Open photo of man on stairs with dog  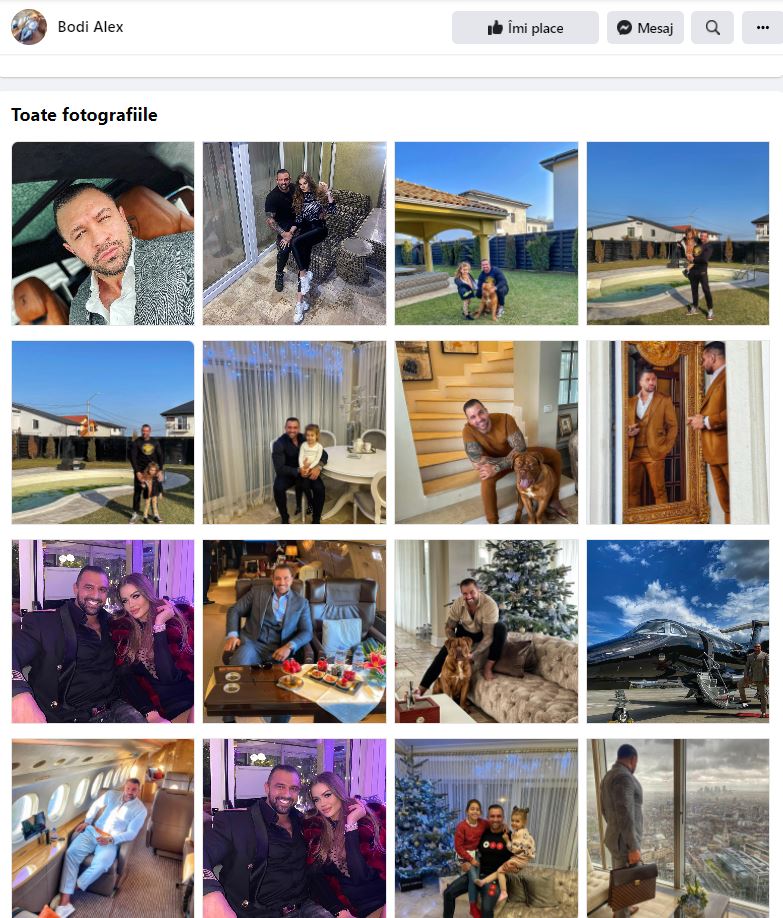pos(486,432)
